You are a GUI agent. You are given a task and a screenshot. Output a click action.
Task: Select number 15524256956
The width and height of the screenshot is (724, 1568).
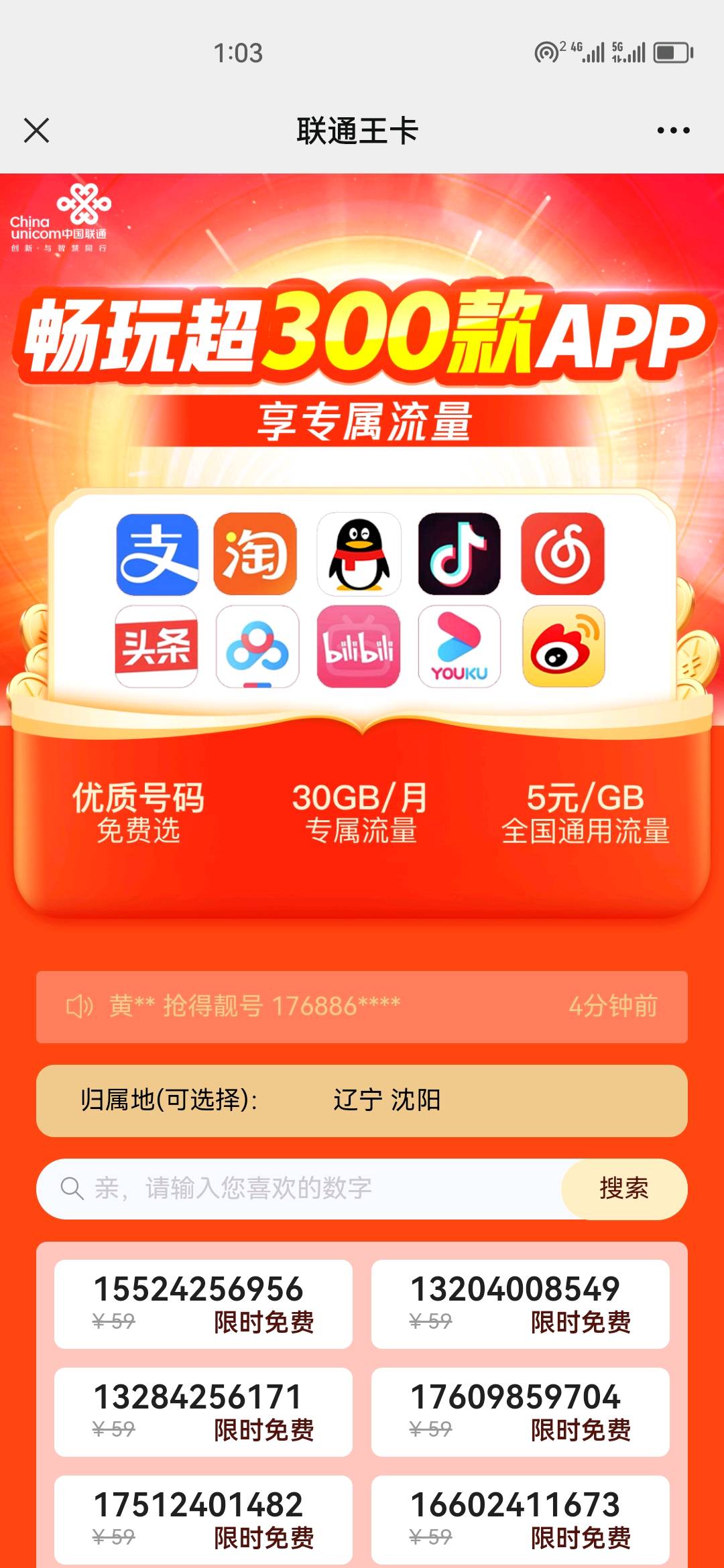point(203,1304)
